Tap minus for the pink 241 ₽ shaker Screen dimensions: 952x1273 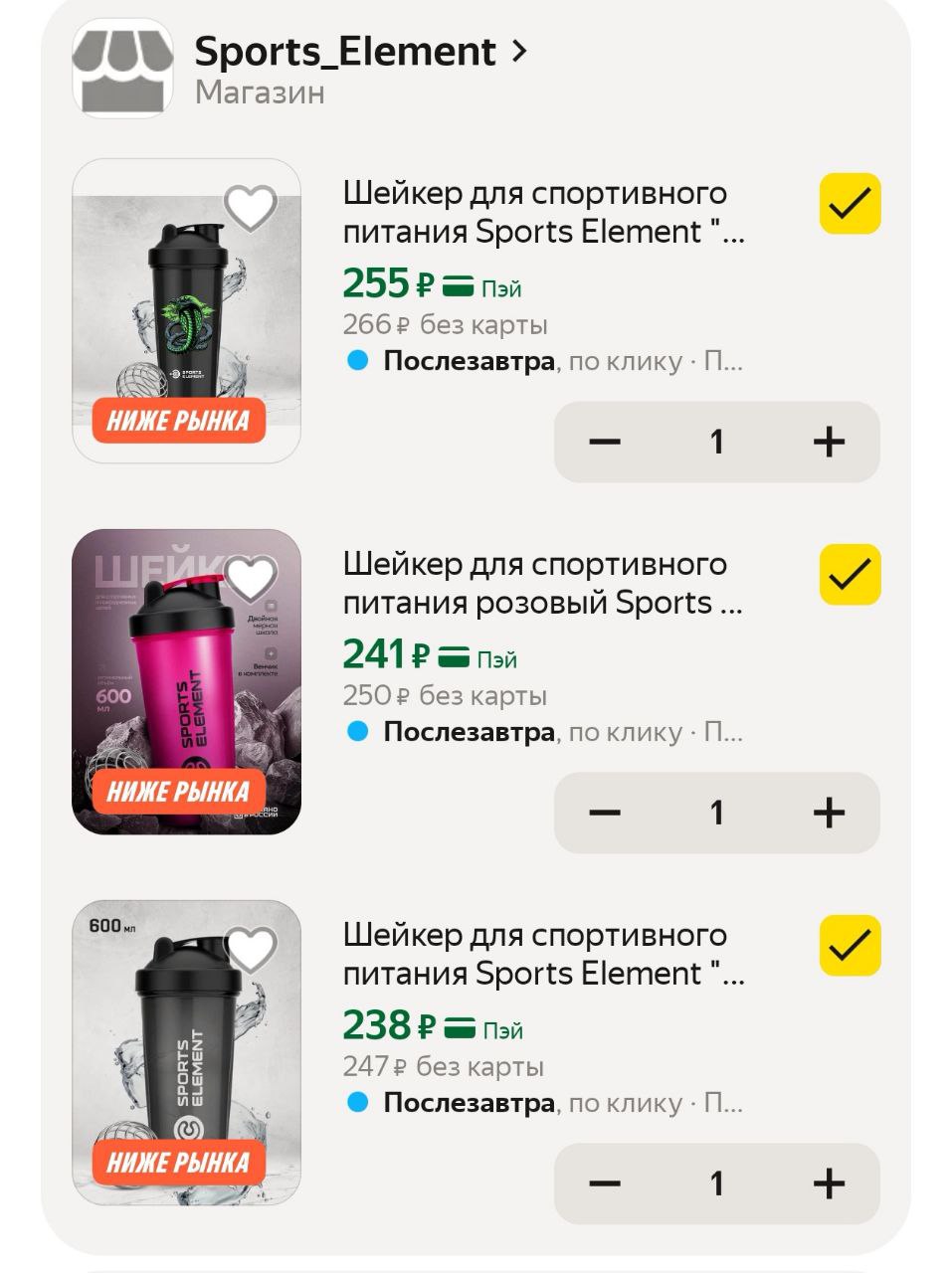click(605, 813)
